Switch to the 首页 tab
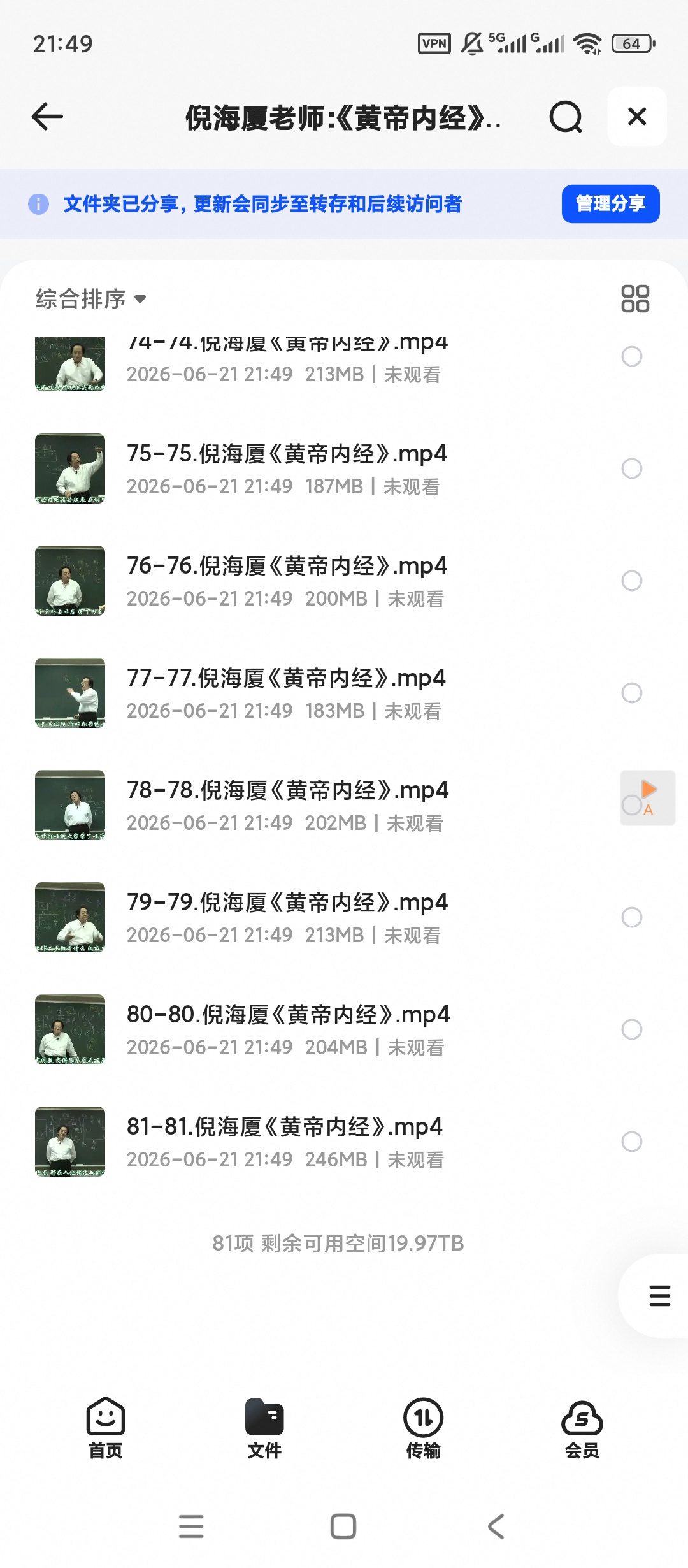The height and width of the screenshot is (1568, 688). [105, 1428]
